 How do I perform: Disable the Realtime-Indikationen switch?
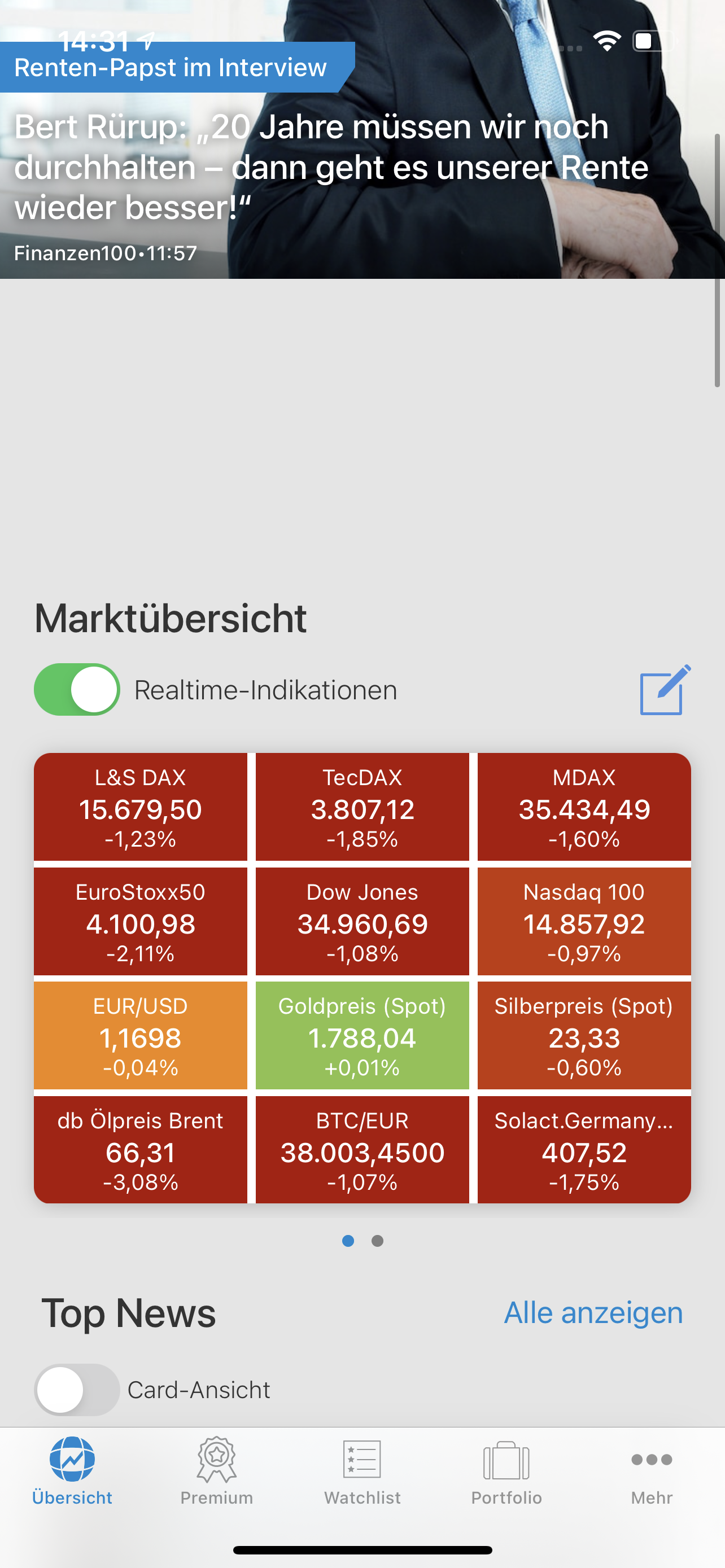(77, 689)
